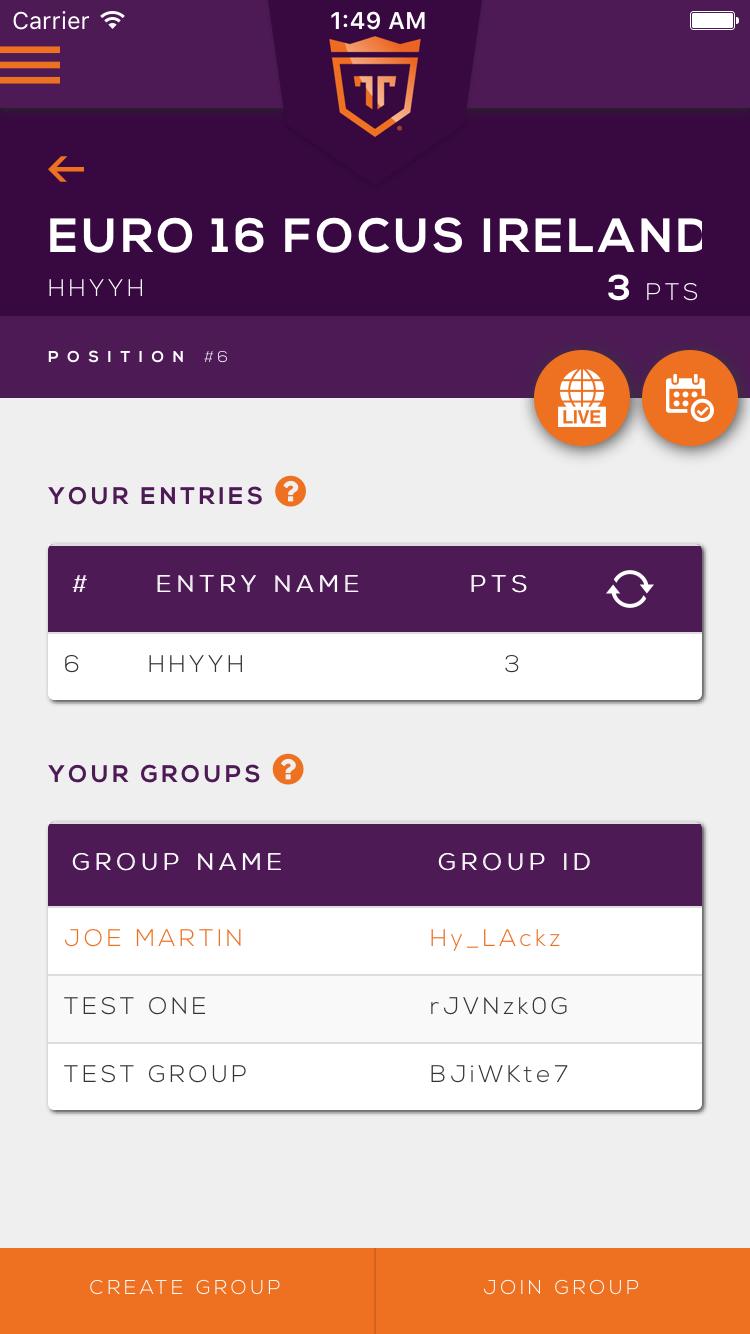Image resolution: width=750 pixels, height=1334 pixels.
Task: Tap Join Group
Action: (562, 1288)
